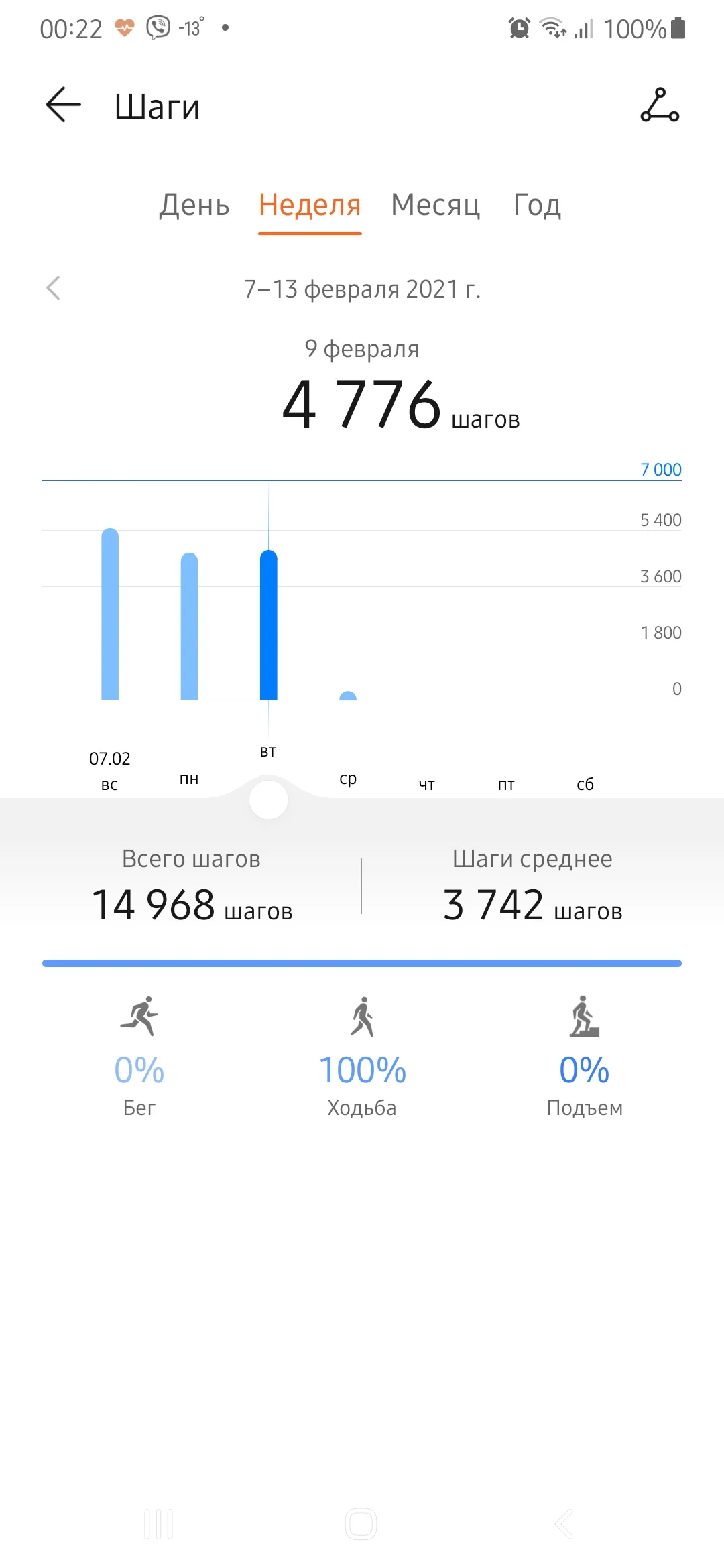Switch to the Месяц tab
This screenshot has height=1568, width=724.
coord(434,206)
